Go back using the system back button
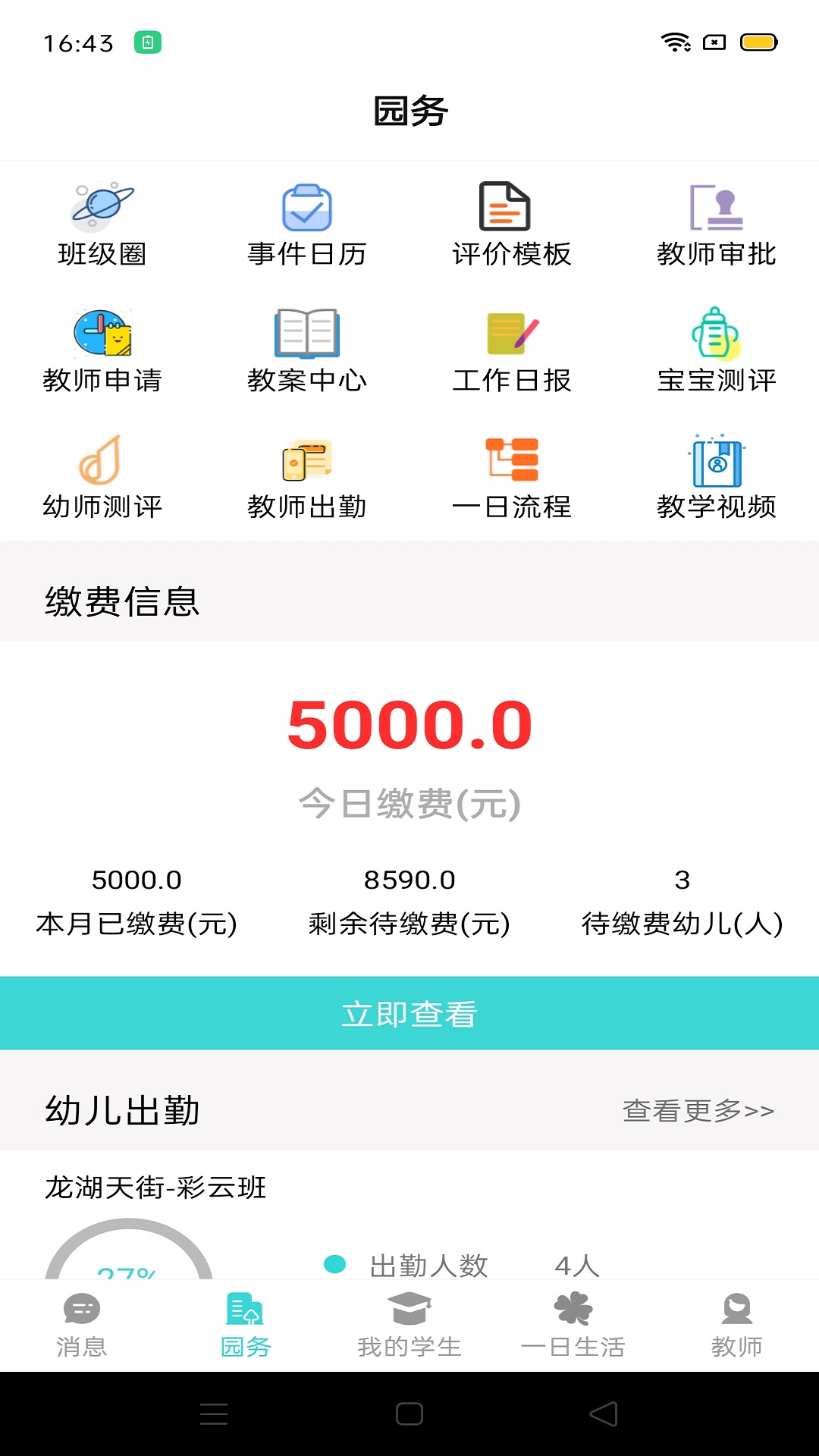 click(604, 1414)
